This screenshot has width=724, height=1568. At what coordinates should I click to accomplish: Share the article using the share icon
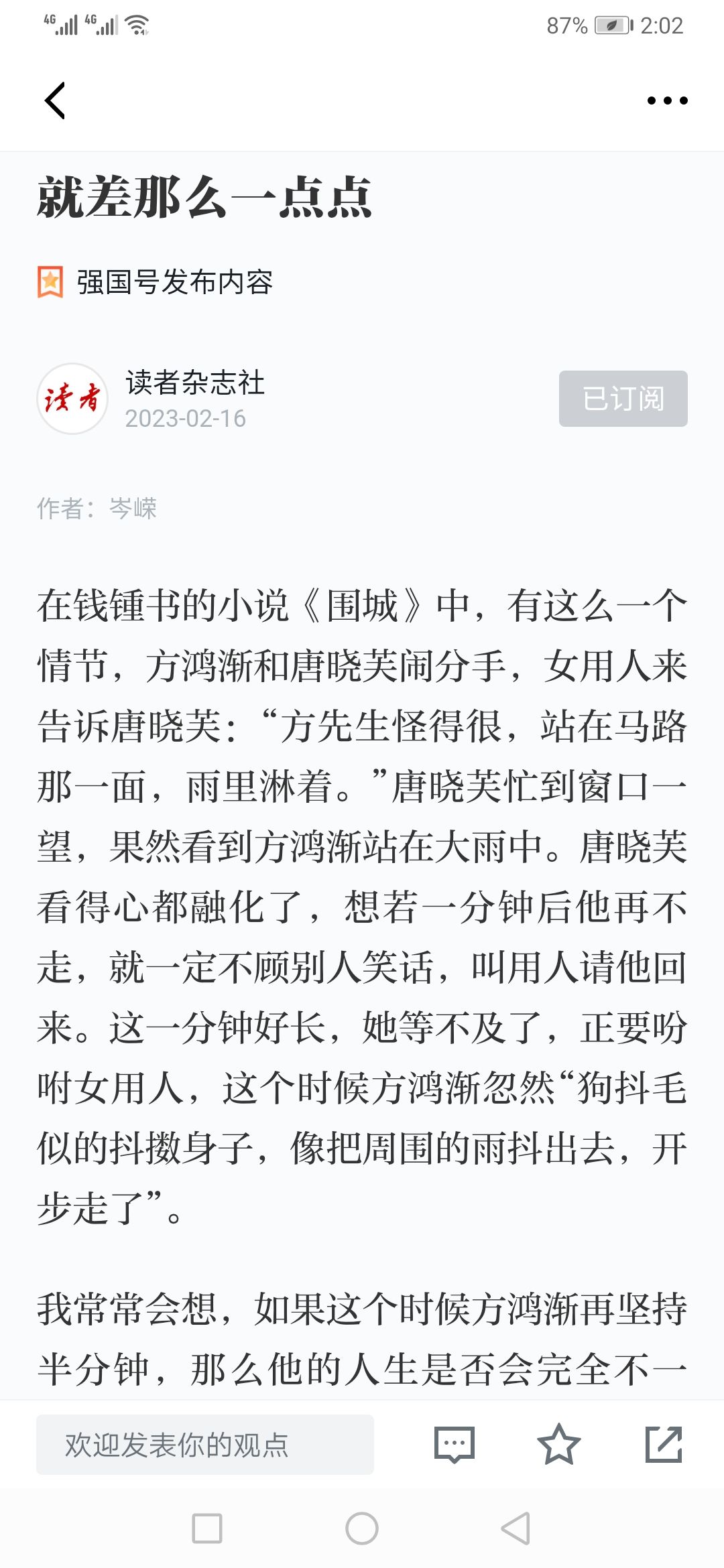(664, 1444)
